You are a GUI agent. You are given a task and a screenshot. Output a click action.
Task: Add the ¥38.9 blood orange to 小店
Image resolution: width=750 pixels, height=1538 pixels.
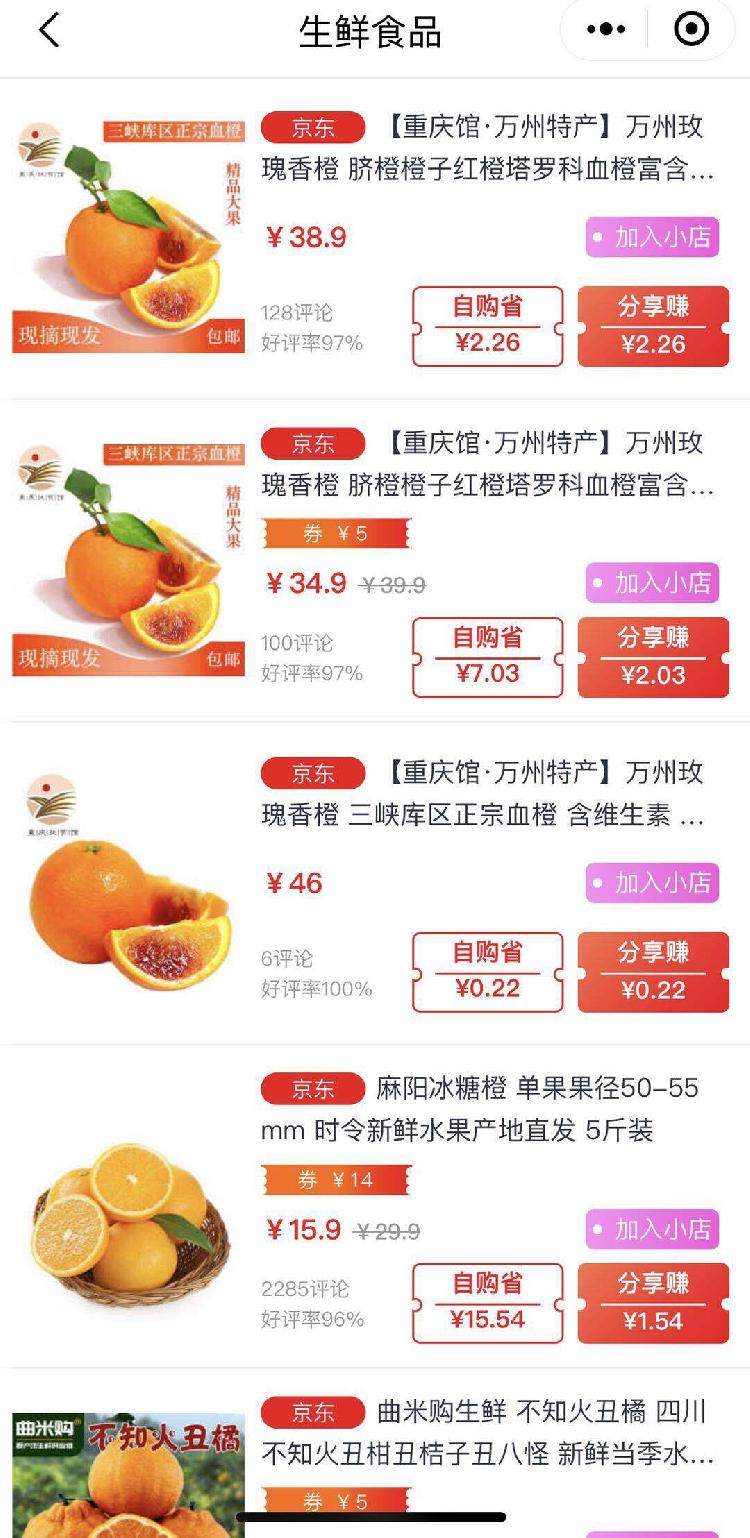click(x=652, y=237)
